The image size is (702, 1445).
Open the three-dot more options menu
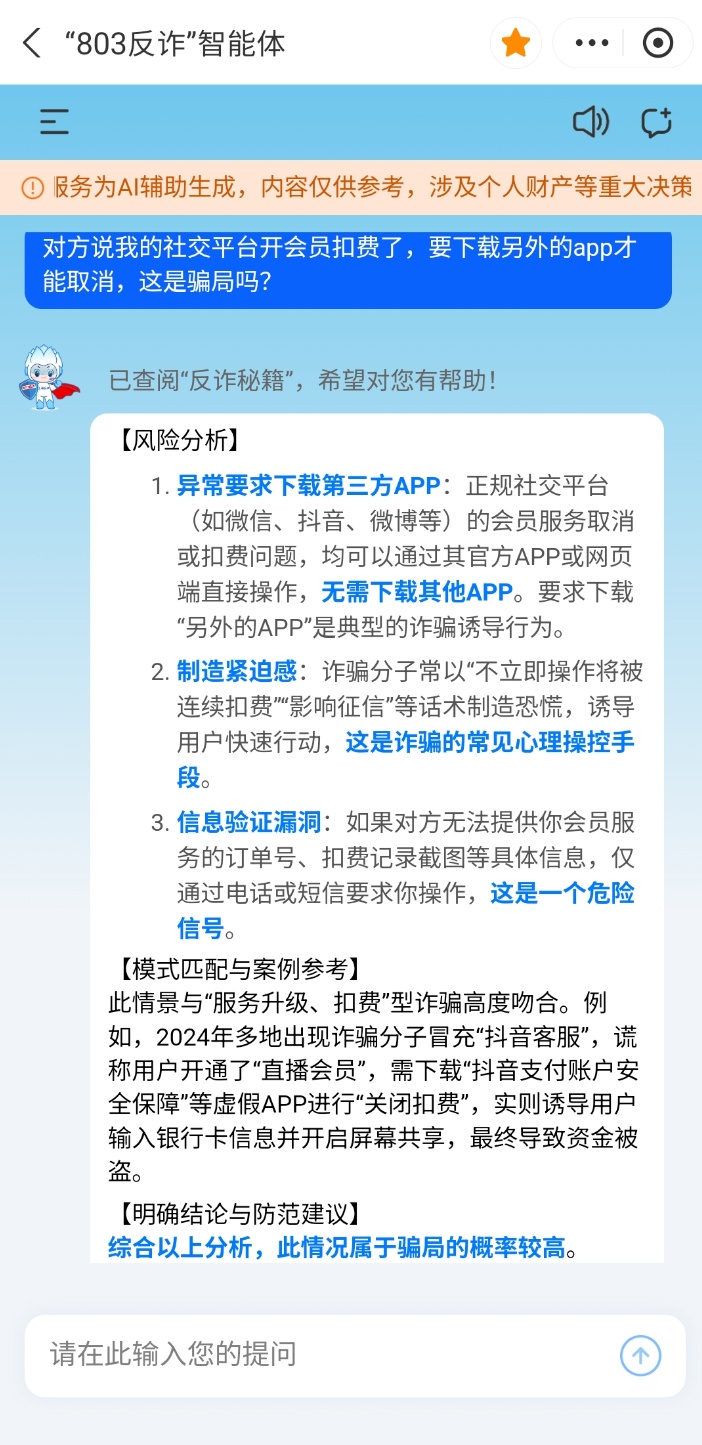click(x=593, y=43)
